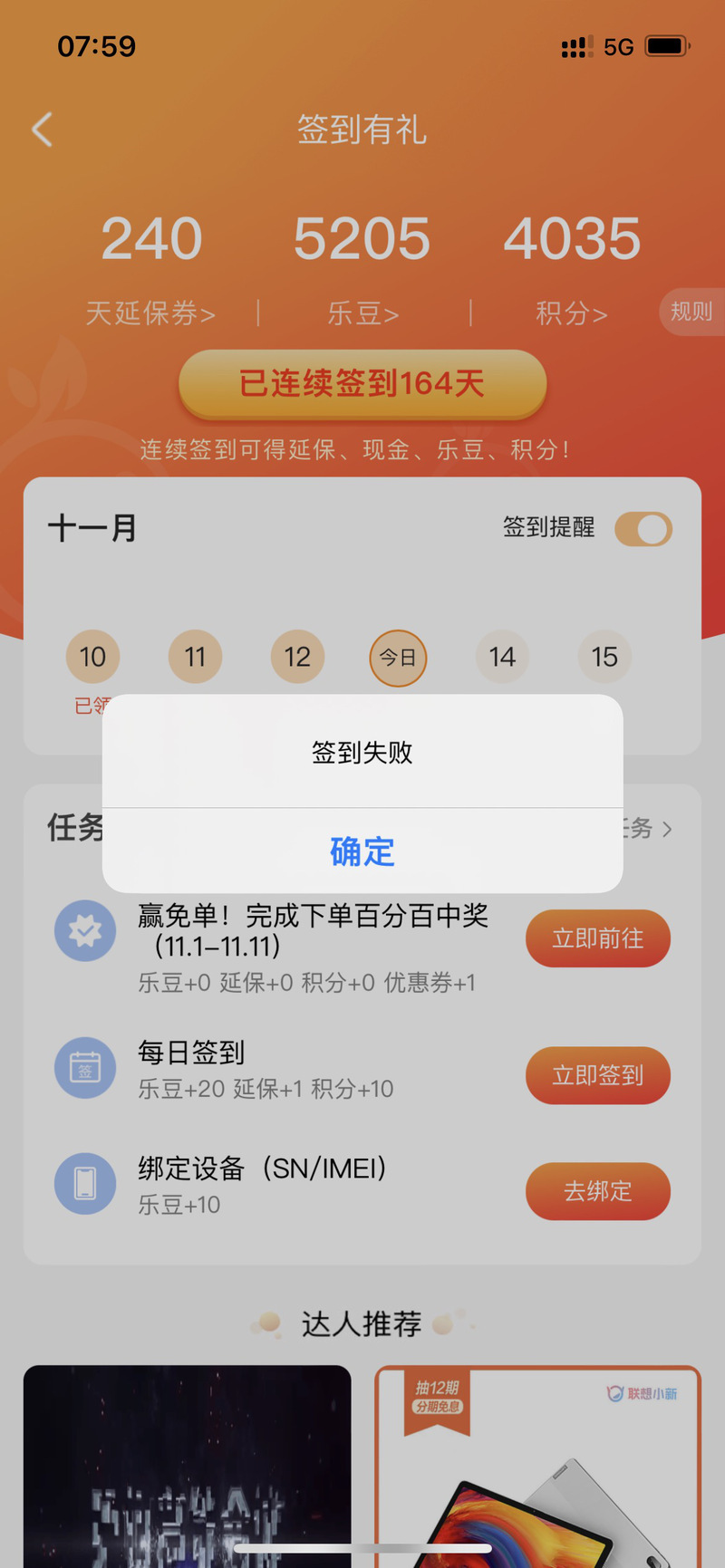
Task: Go back from 签到有礼 page
Action: [x=43, y=130]
